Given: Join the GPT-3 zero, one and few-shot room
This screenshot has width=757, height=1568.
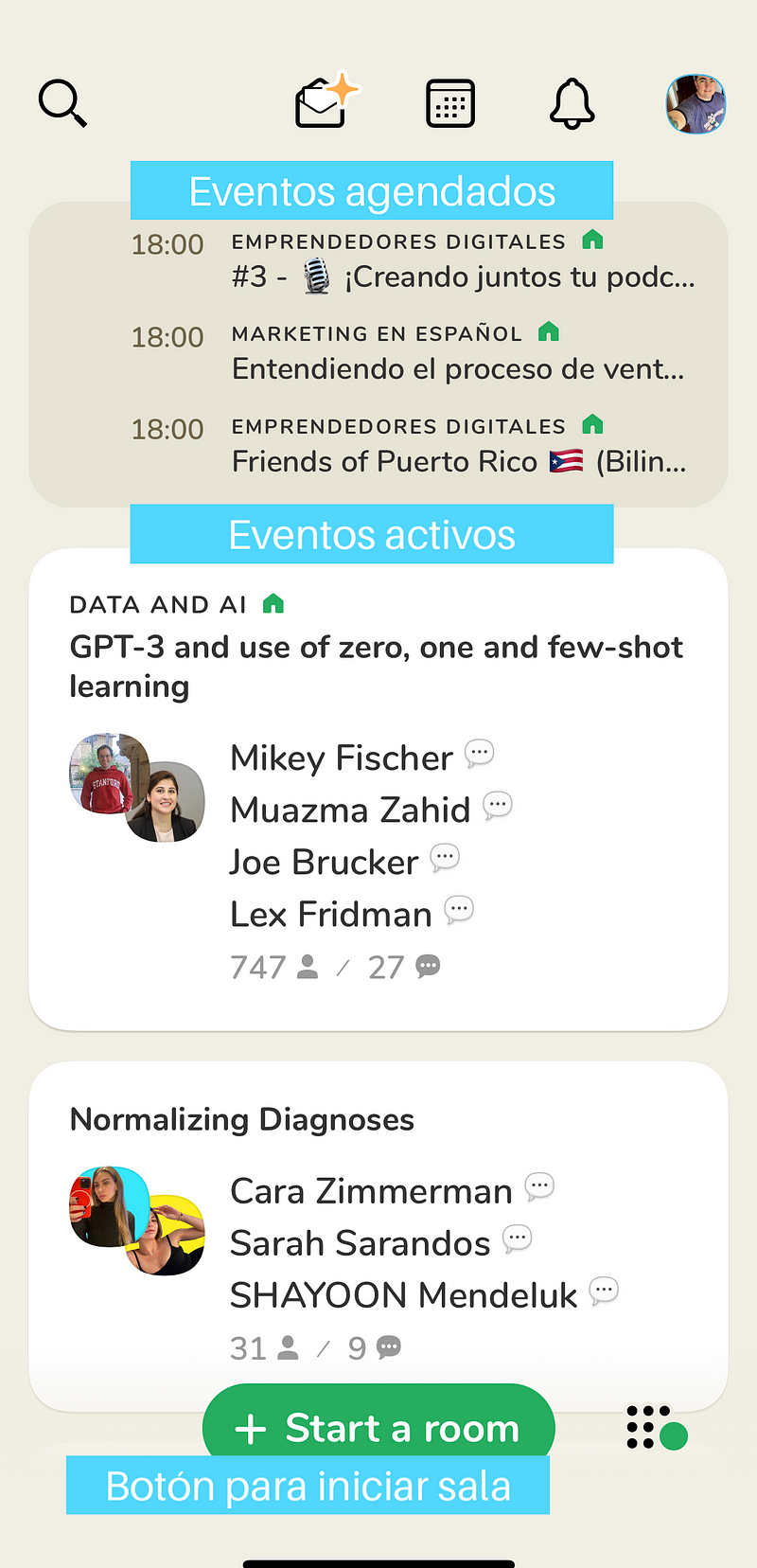Looking at the screenshot, I should [x=377, y=666].
